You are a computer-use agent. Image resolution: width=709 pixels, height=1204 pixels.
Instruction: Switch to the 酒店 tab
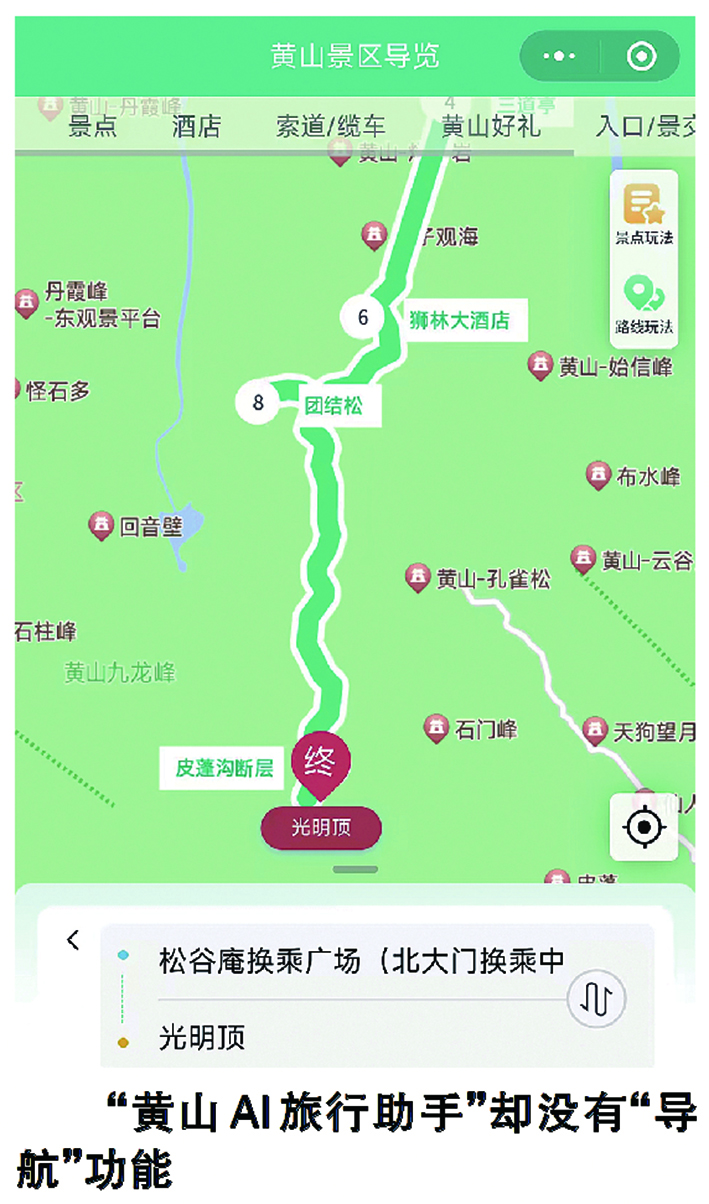pos(196,127)
